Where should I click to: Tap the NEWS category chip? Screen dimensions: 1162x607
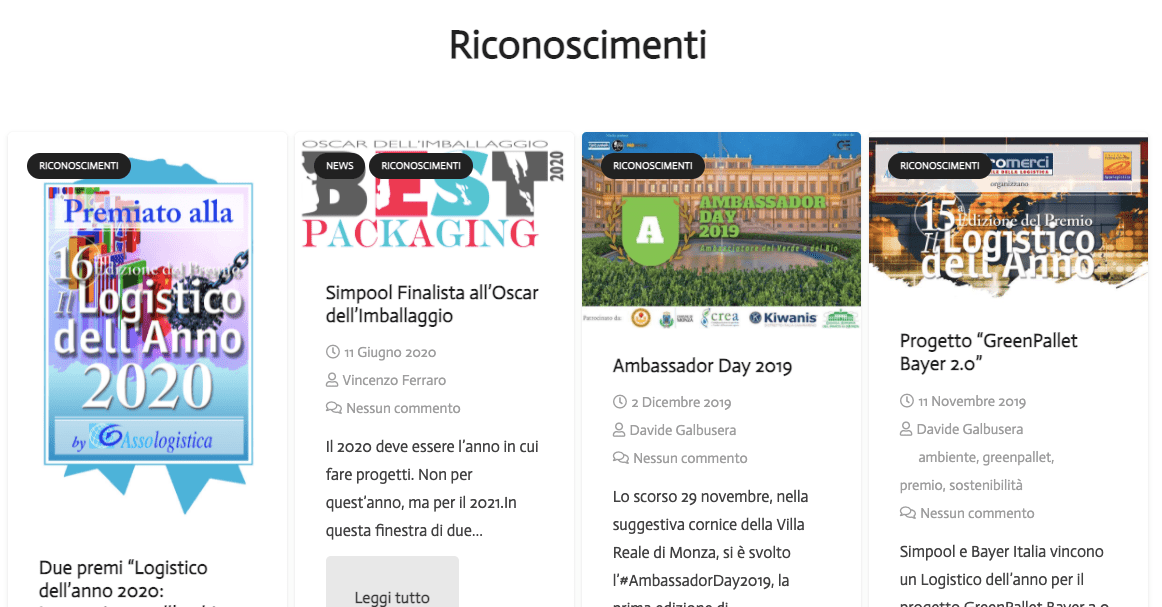click(339, 166)
